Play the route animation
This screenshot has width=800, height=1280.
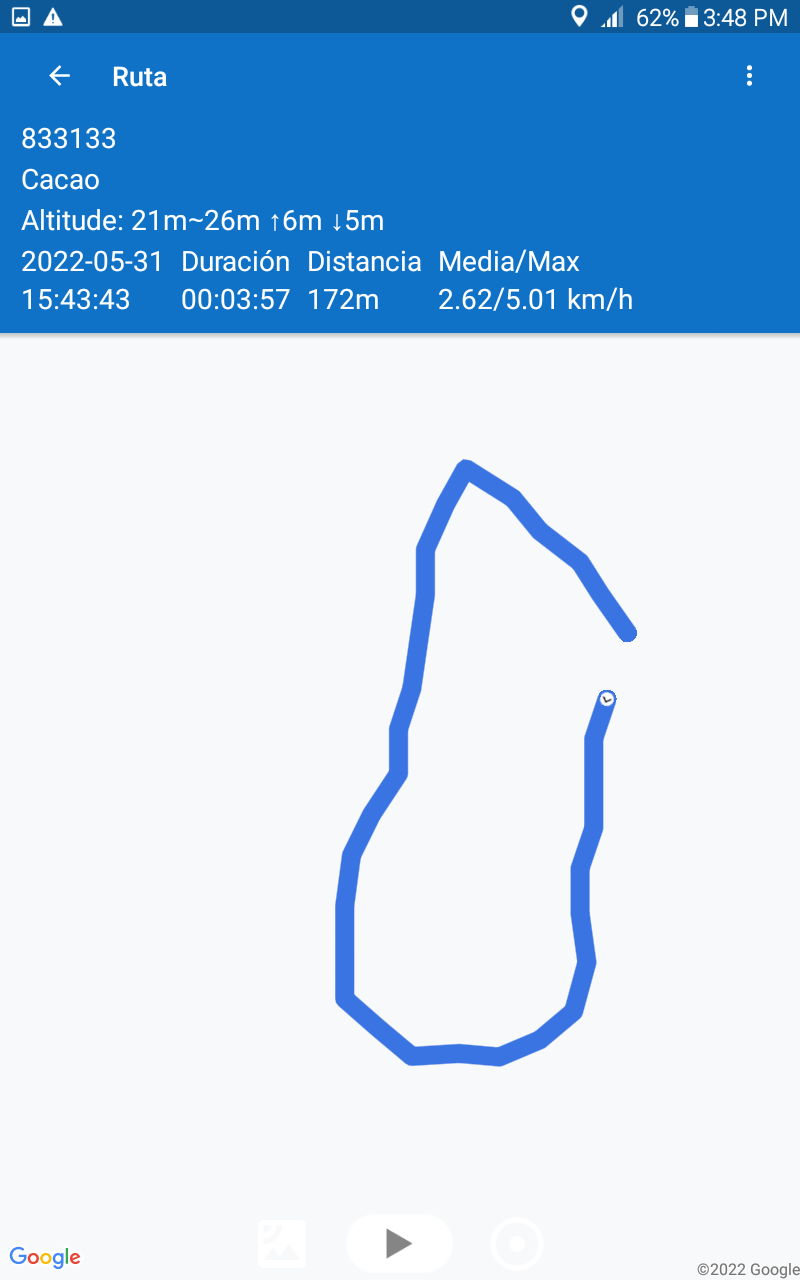[399, 1243]
